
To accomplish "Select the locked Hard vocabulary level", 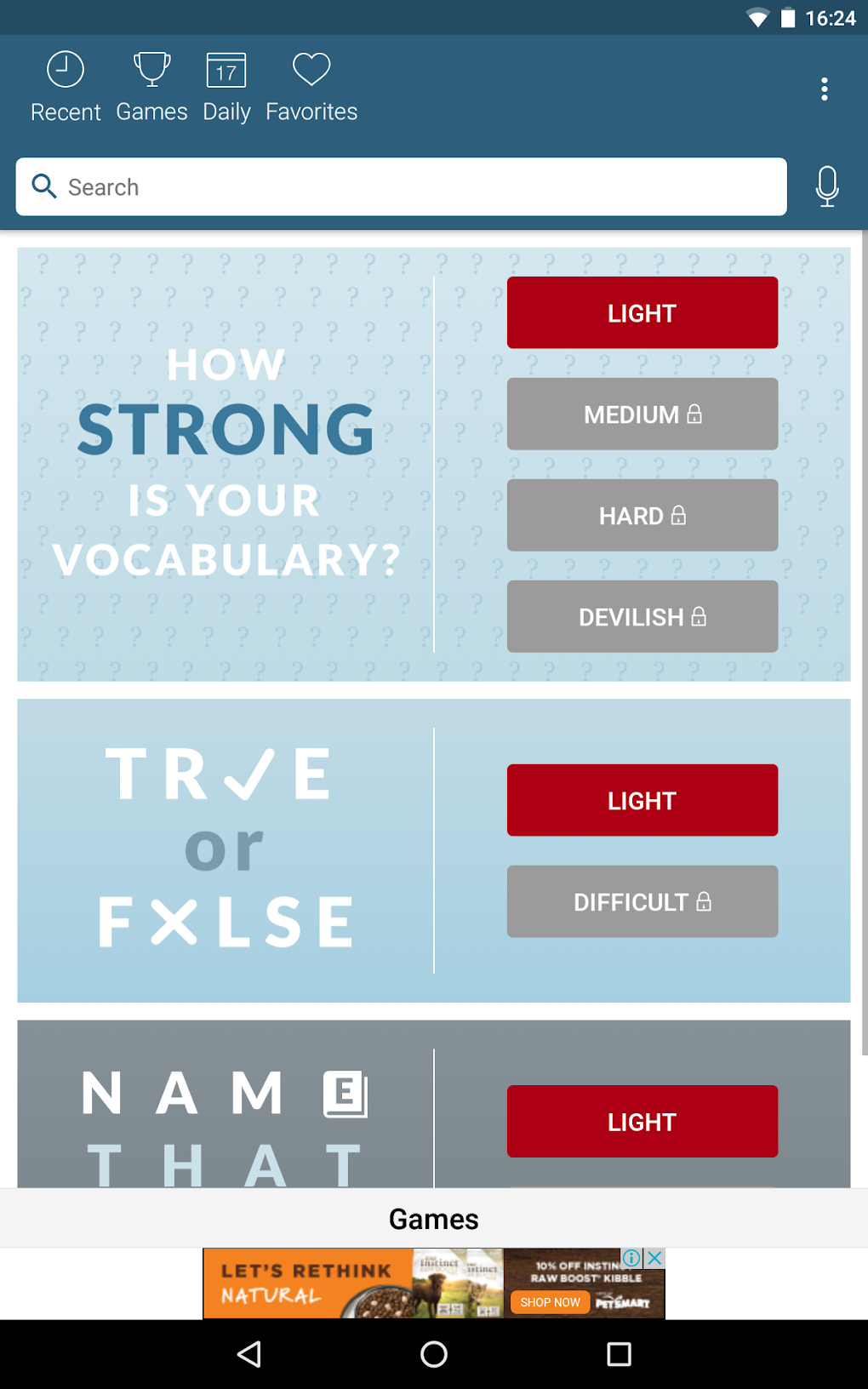I will pos(642,516).
